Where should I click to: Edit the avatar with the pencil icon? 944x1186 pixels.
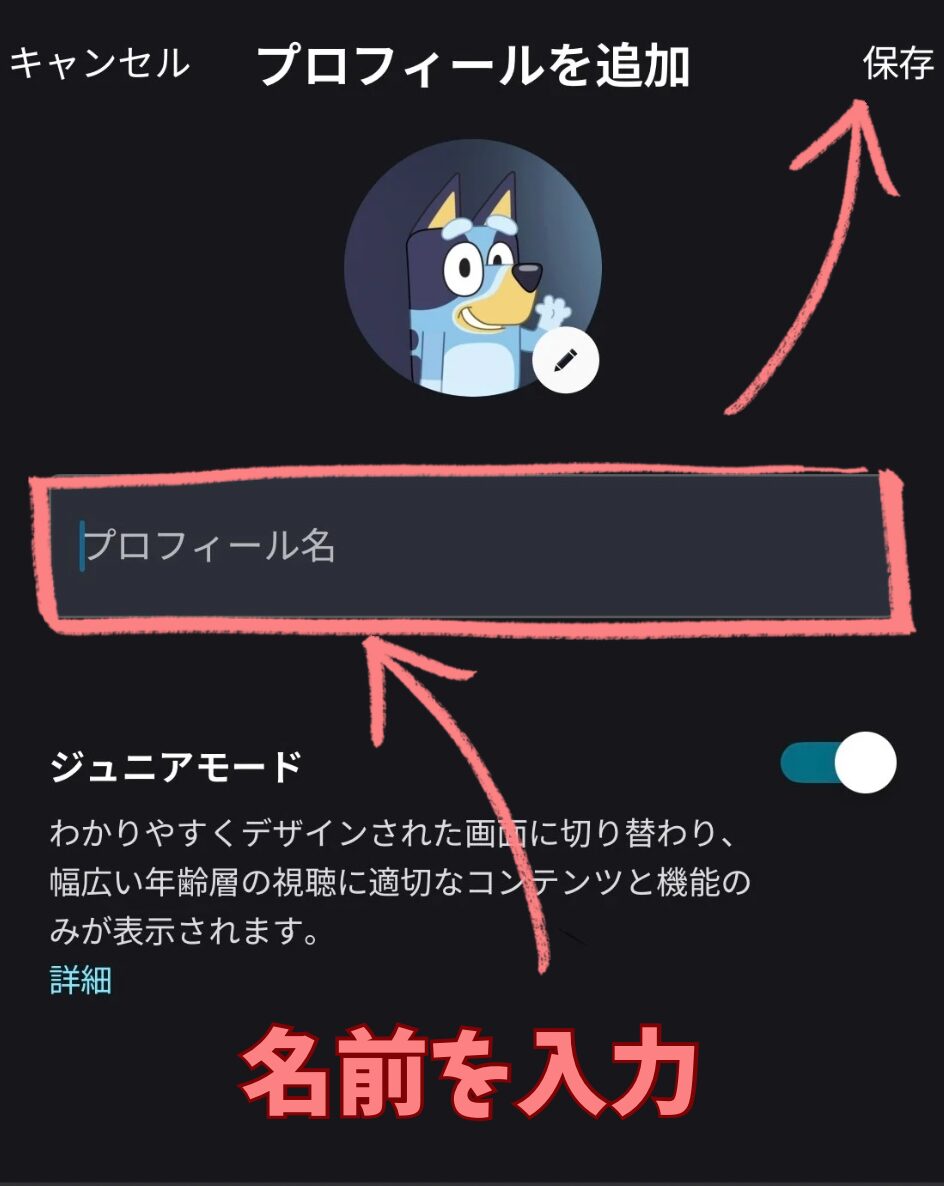point(566,359)
